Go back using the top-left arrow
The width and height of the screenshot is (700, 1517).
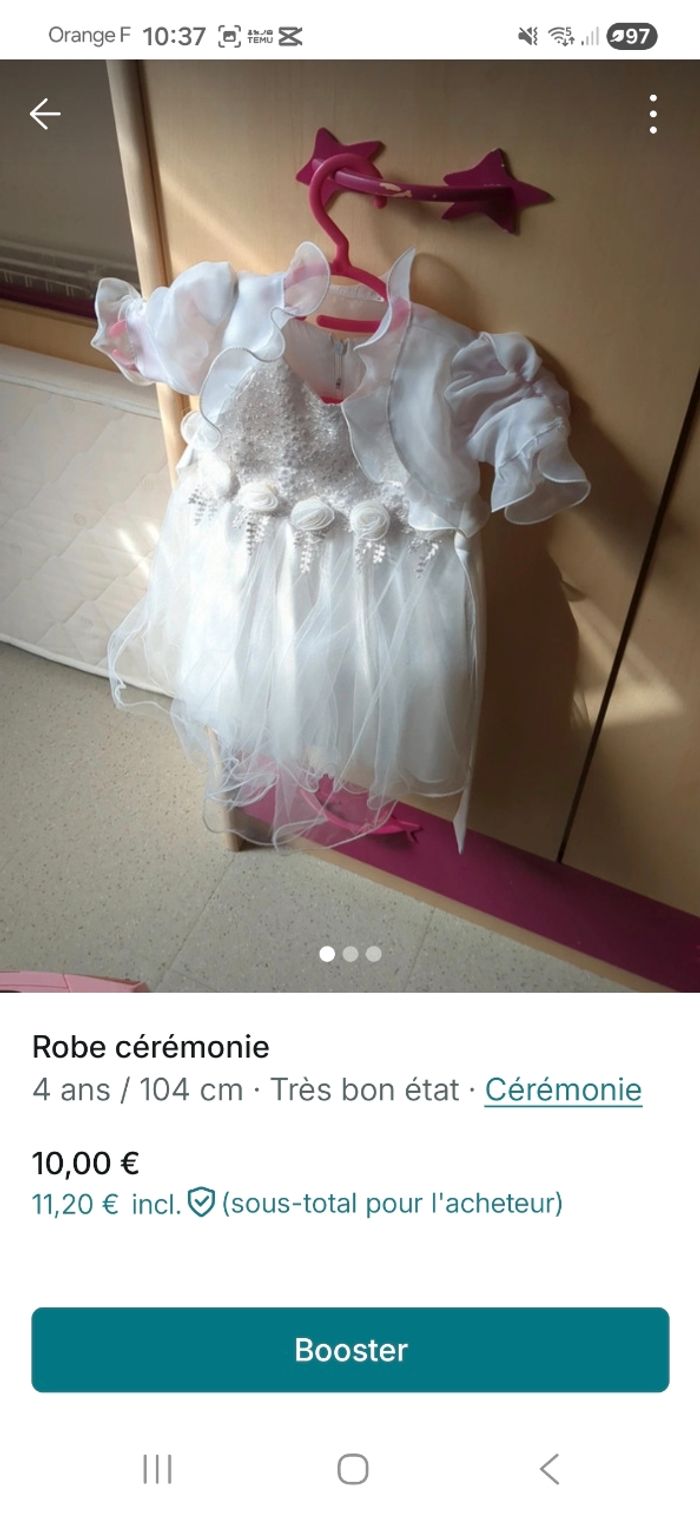(45, 114)
